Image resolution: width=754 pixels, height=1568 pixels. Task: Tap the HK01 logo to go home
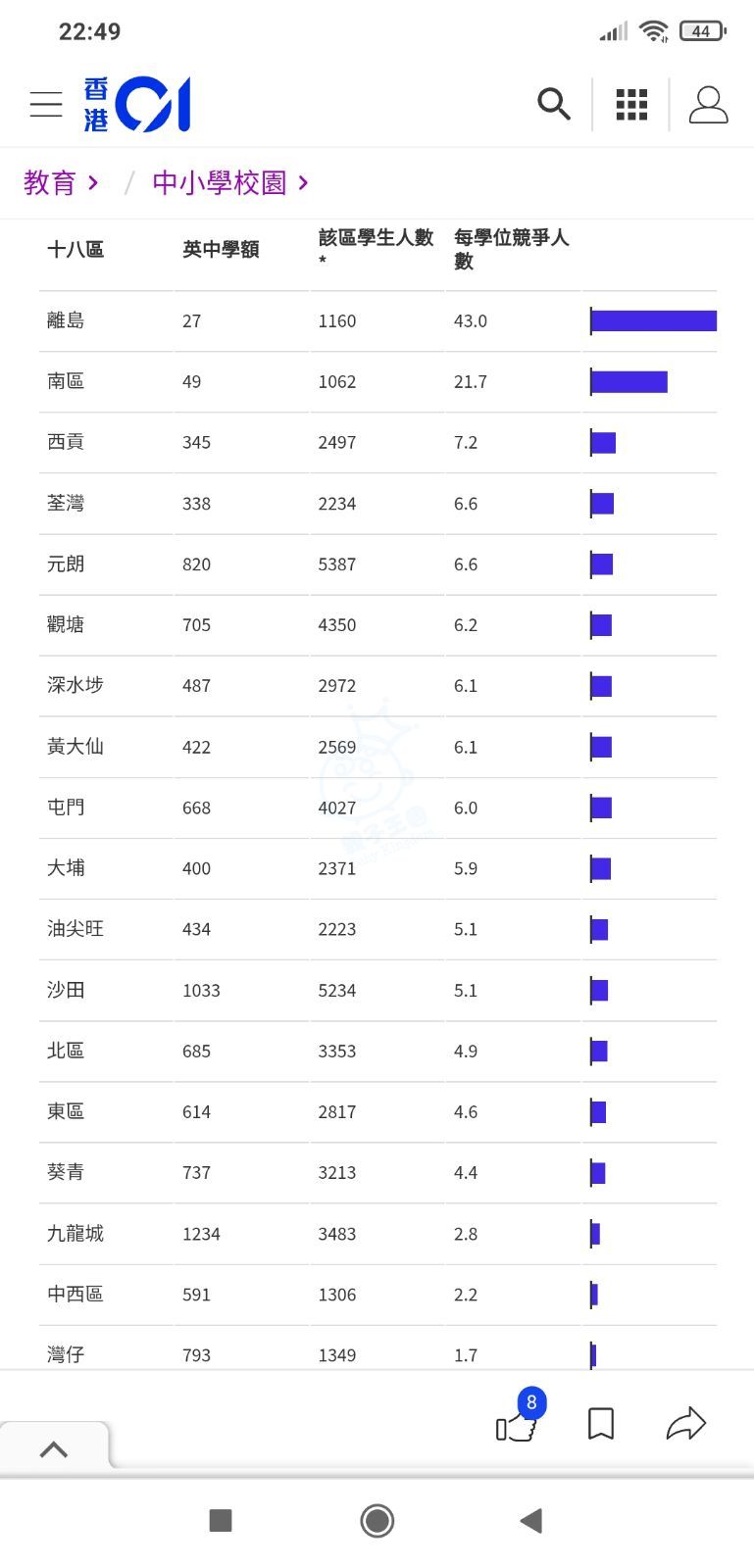[x=137, y=104]
